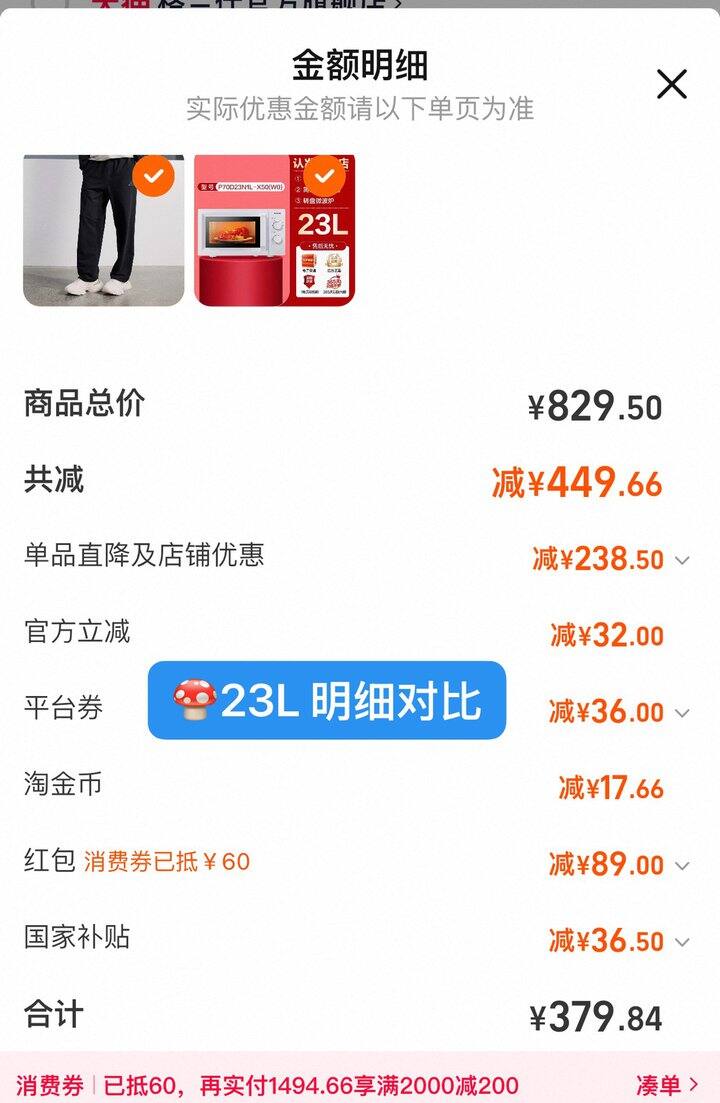Viewport: 720px width, 1103px height.
Task: Expand the 国家补贴 subsidy details
Action: 682,942
